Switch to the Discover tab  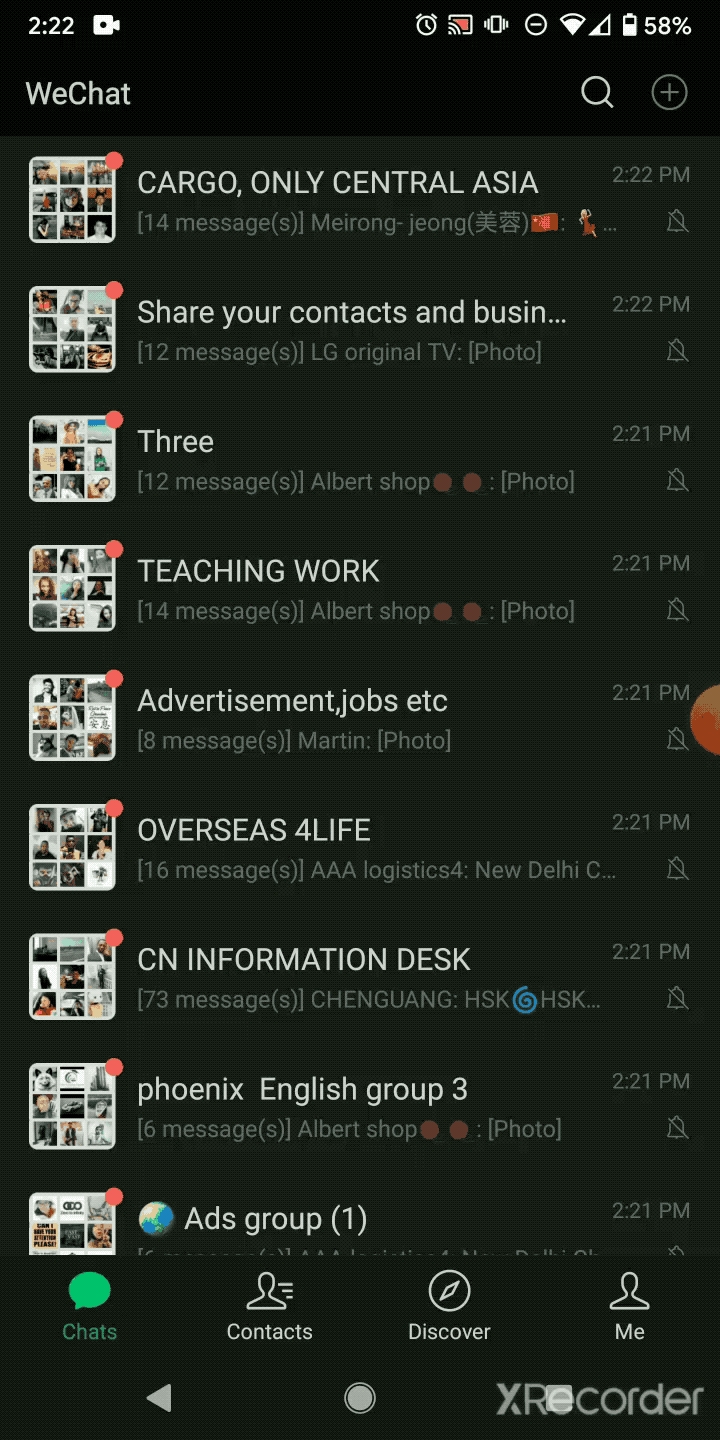(x=449, y=1306)
